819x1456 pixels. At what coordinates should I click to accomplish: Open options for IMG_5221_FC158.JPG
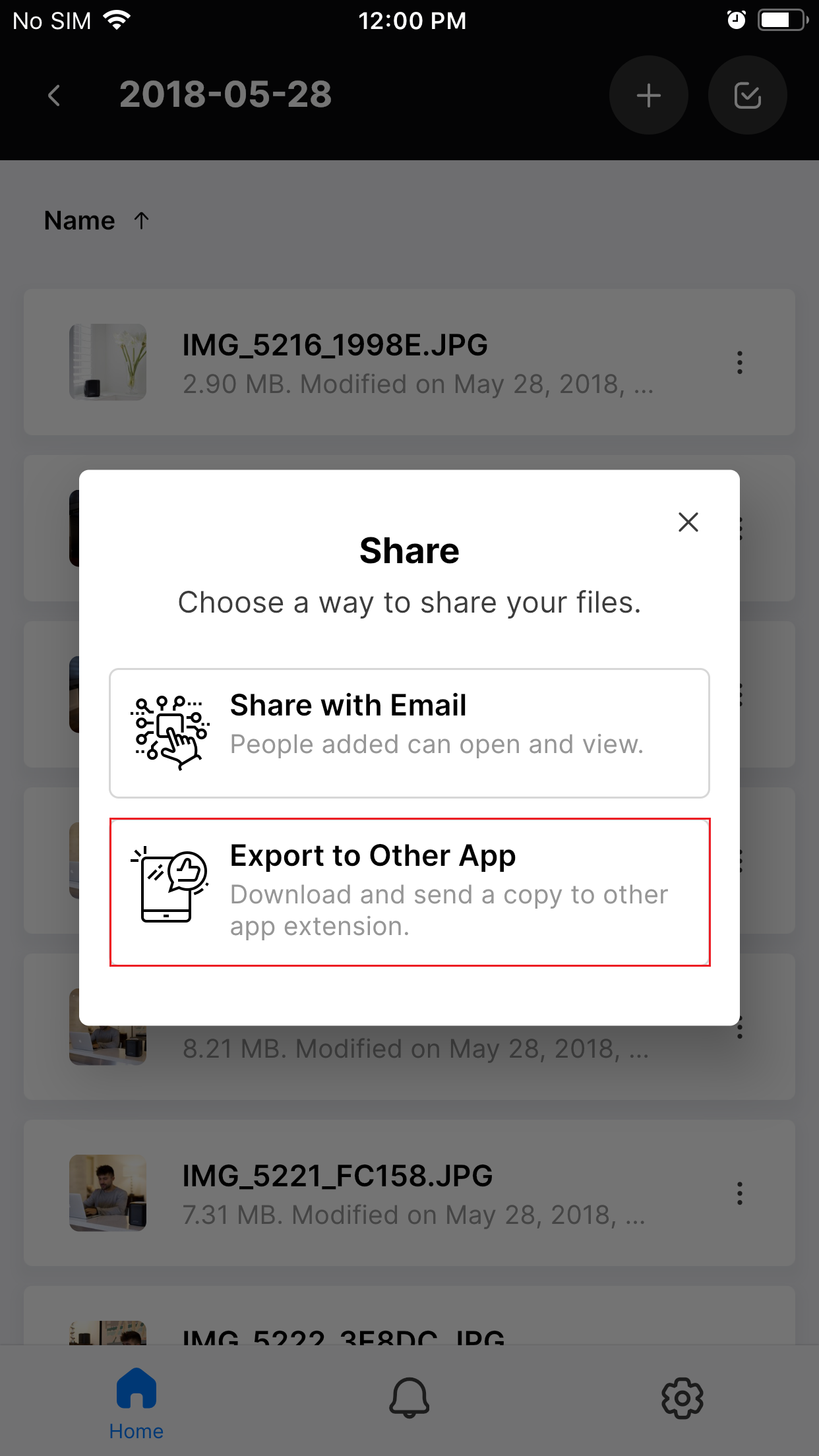[x=740, y=1194]
